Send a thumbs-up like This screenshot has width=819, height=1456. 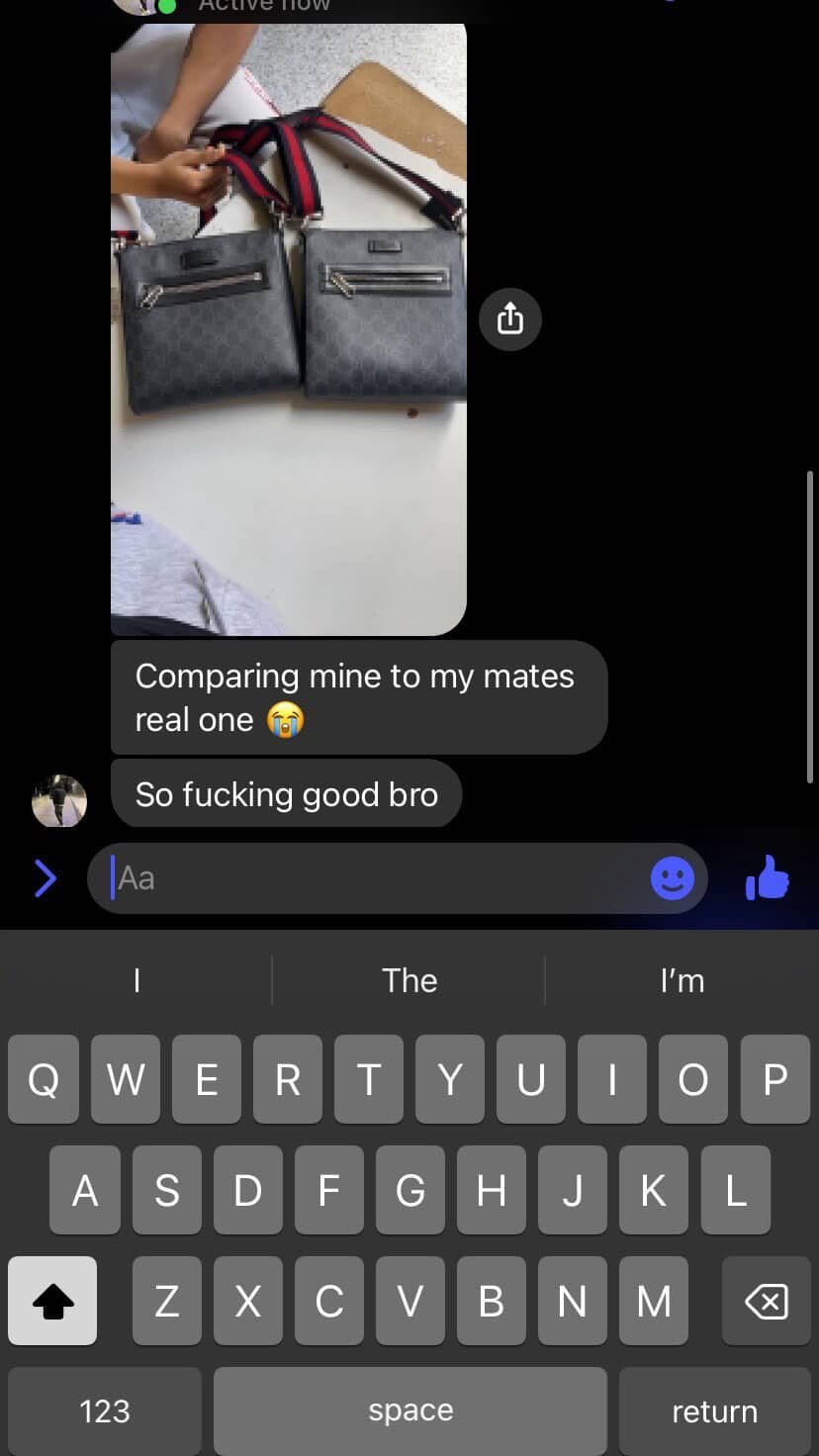767,877
